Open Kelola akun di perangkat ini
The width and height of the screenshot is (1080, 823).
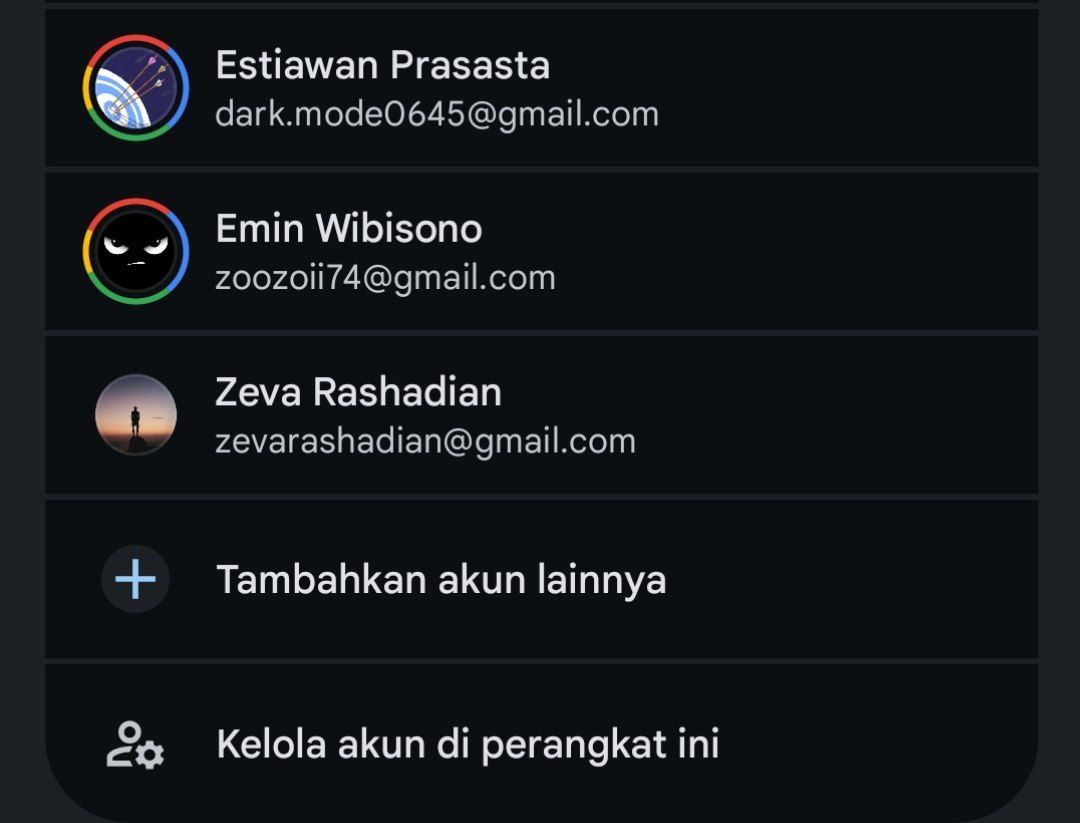click(x=540, y=744)
